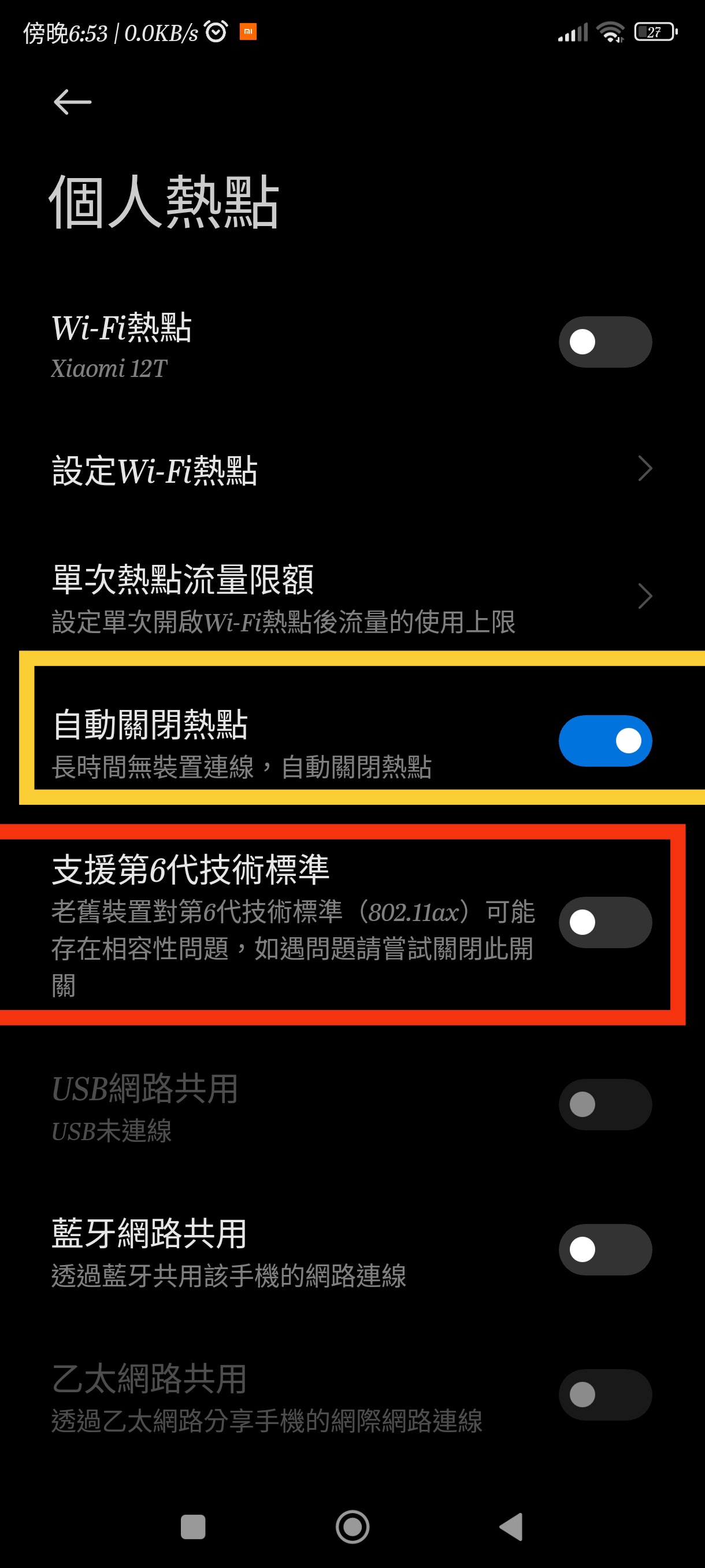
Task: Enable 支援第6代技術標準 switch
Action: click(604, 922)
